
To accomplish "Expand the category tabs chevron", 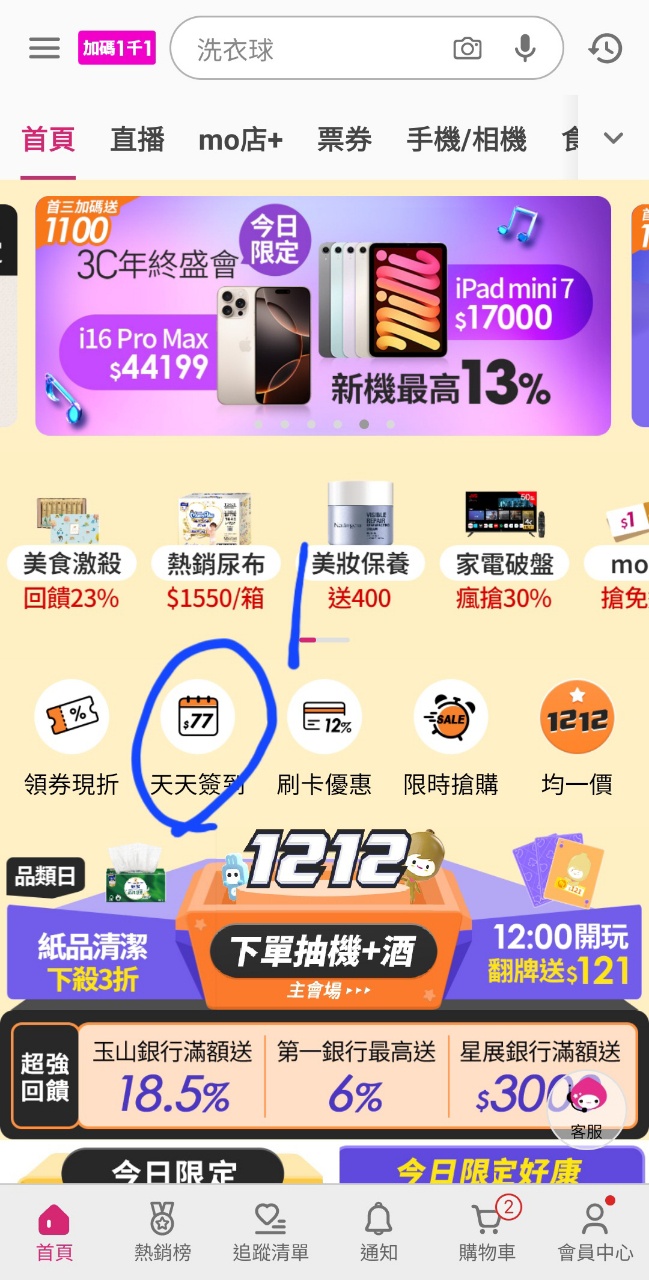I will (x=613, y=138).
